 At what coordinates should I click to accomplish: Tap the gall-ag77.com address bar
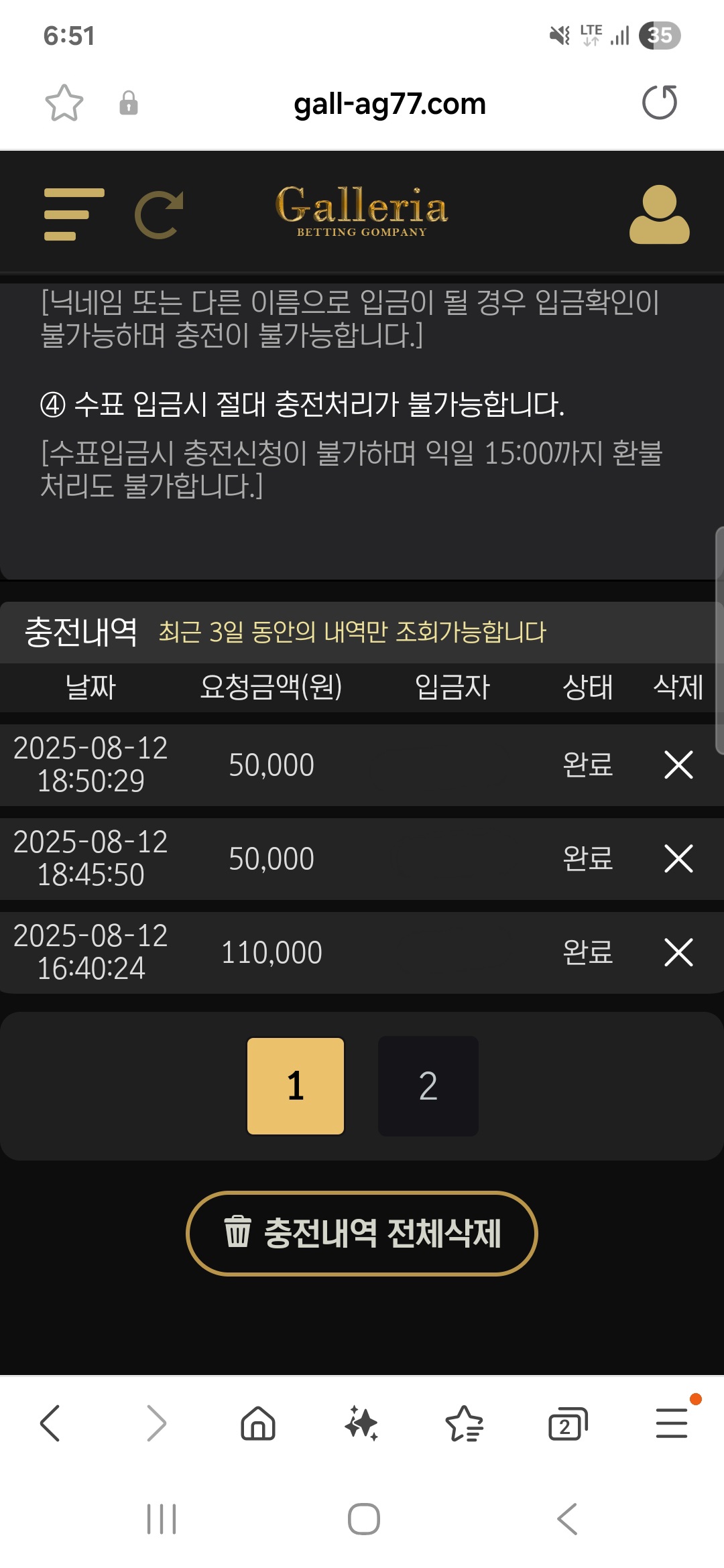tap(389, 104)
